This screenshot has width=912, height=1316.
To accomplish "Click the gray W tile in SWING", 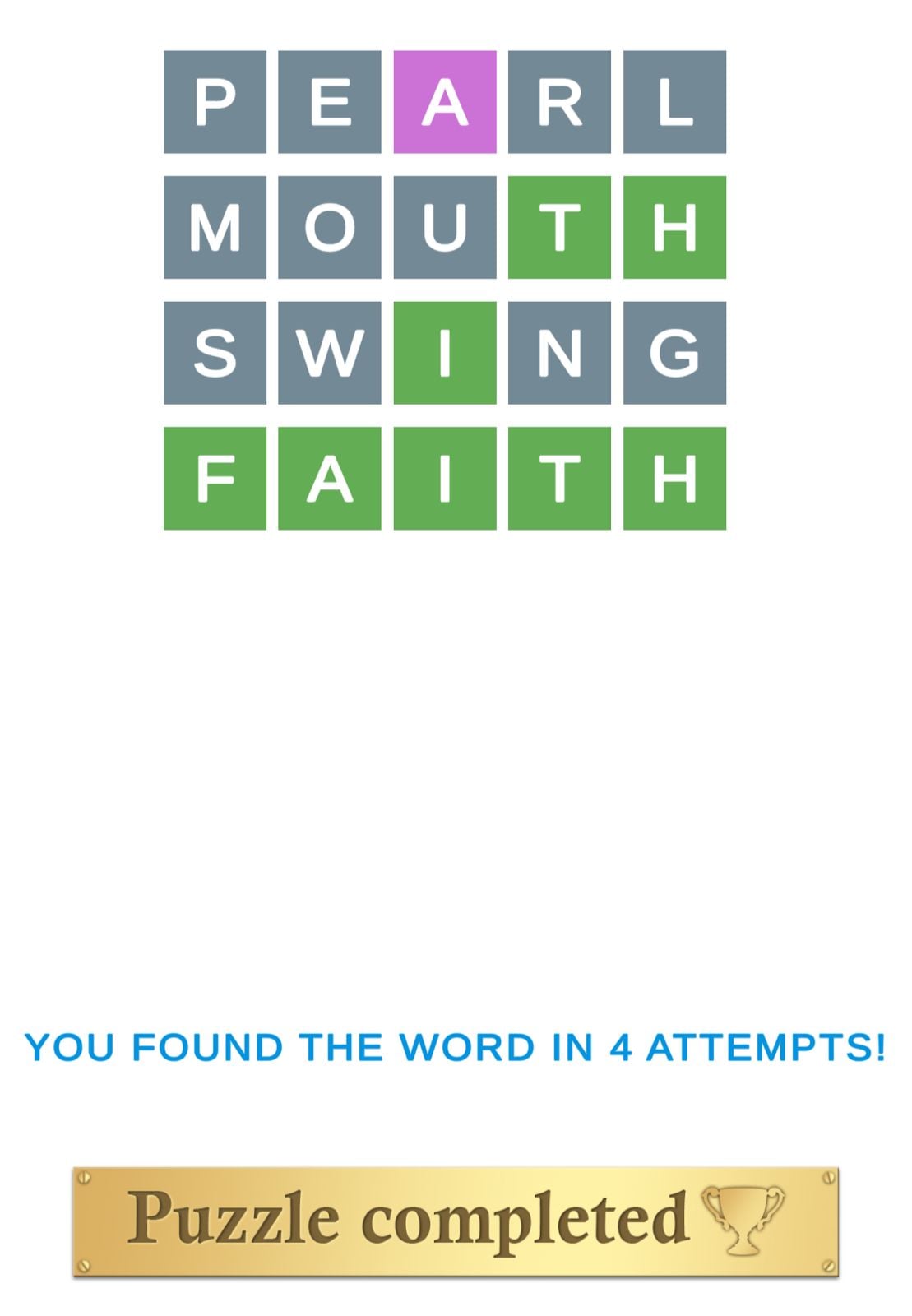I will tap(331, 354).
